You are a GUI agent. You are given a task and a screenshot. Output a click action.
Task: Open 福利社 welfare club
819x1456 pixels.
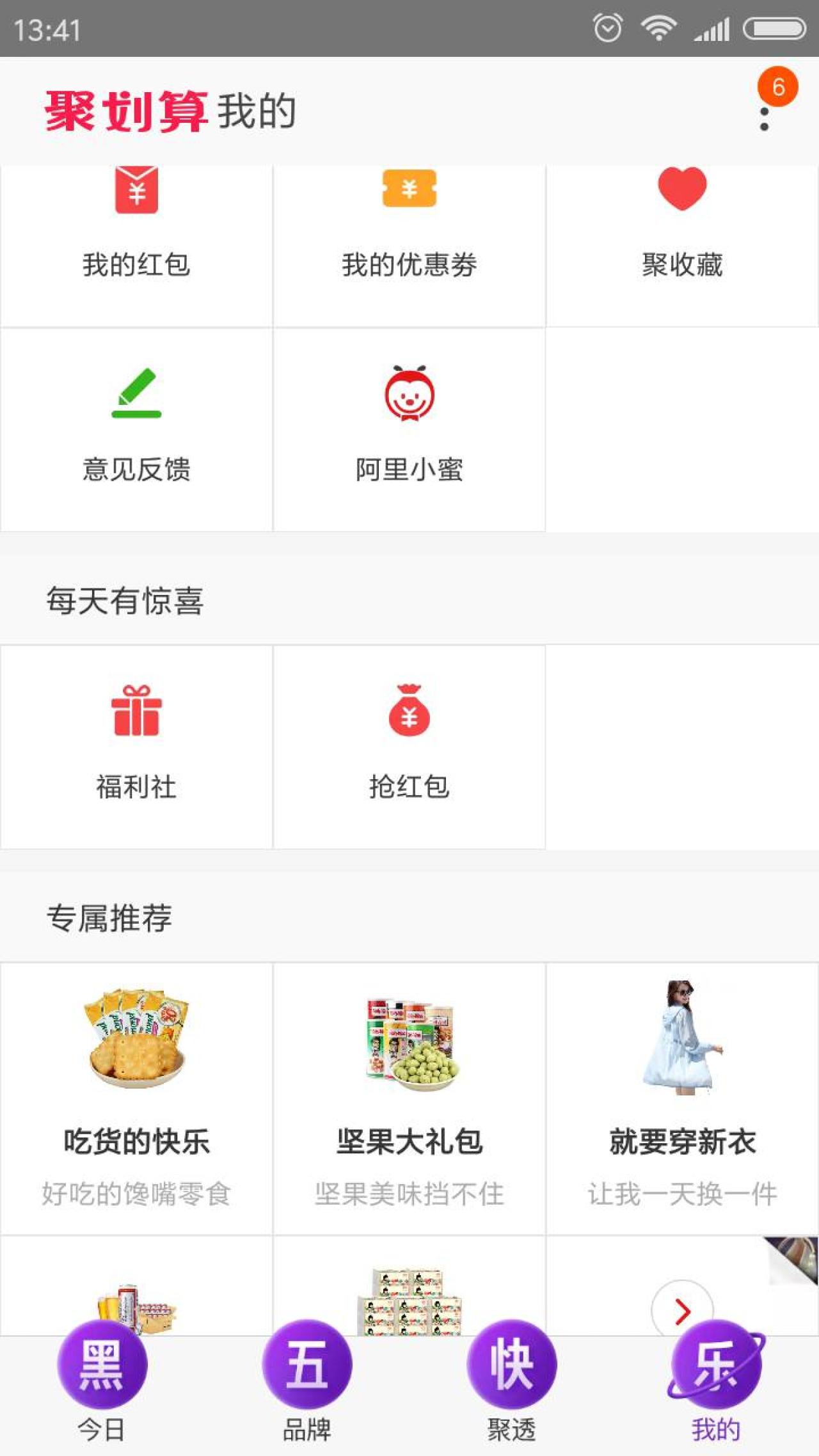[136, 745]
